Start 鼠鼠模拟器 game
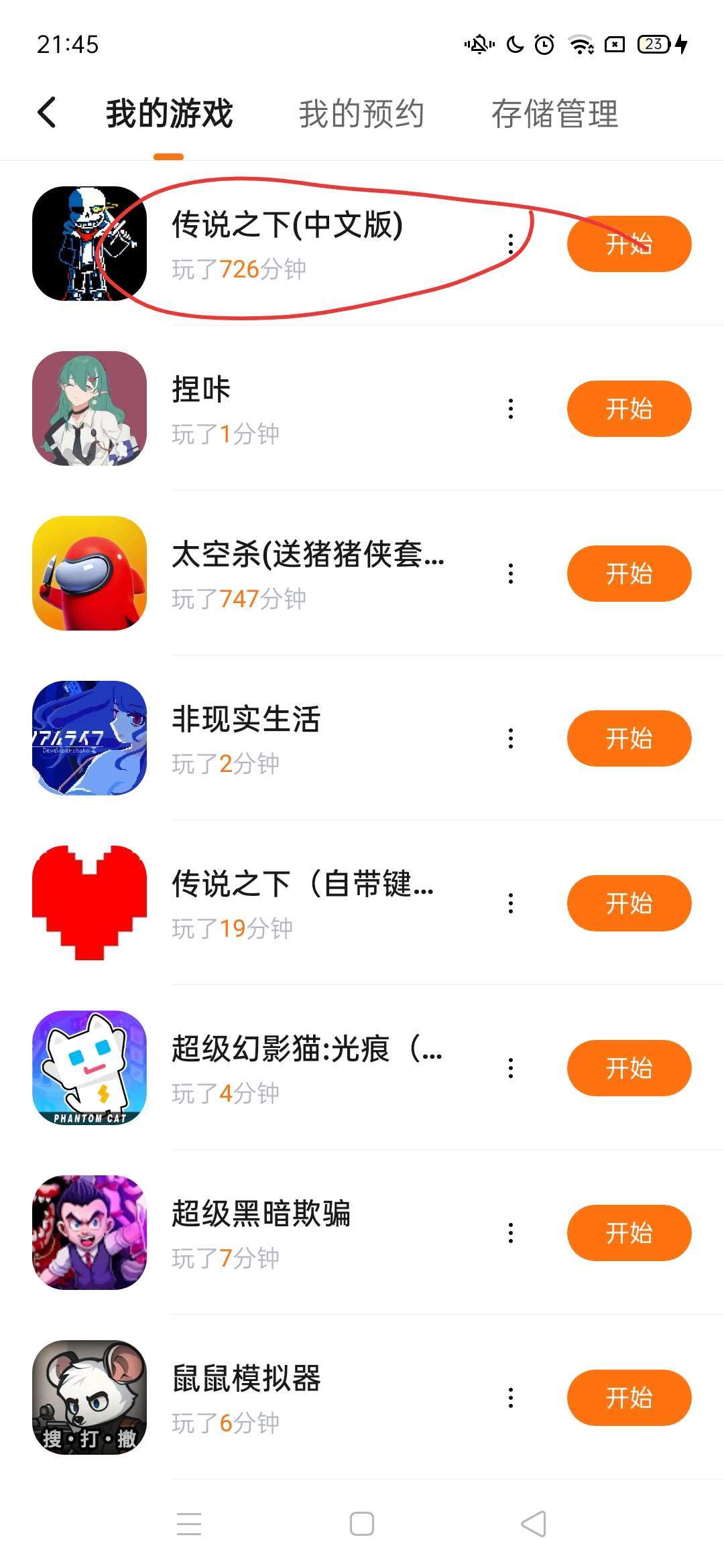 pos(629,1398)
